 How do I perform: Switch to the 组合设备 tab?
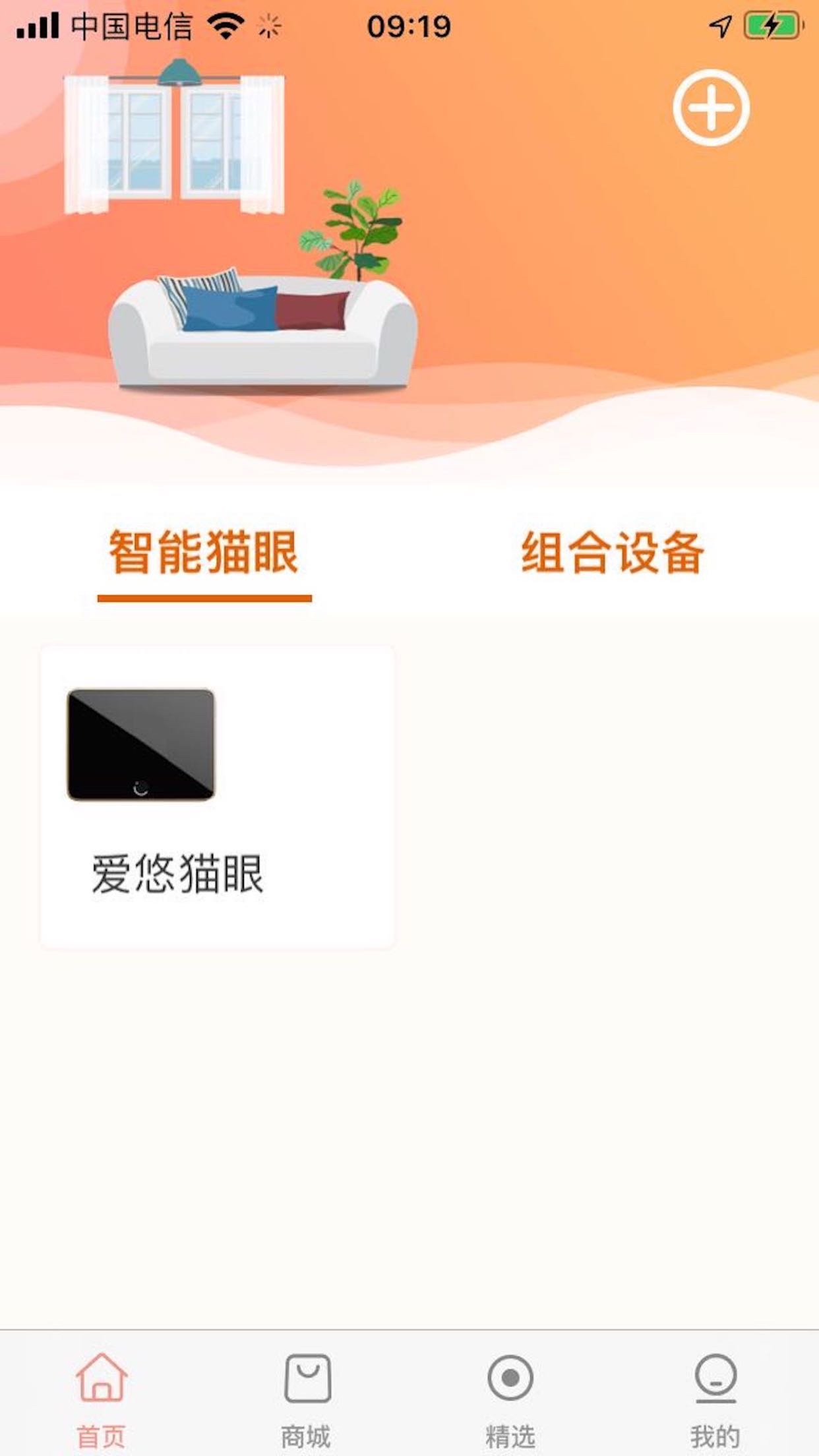coord(613,553)
